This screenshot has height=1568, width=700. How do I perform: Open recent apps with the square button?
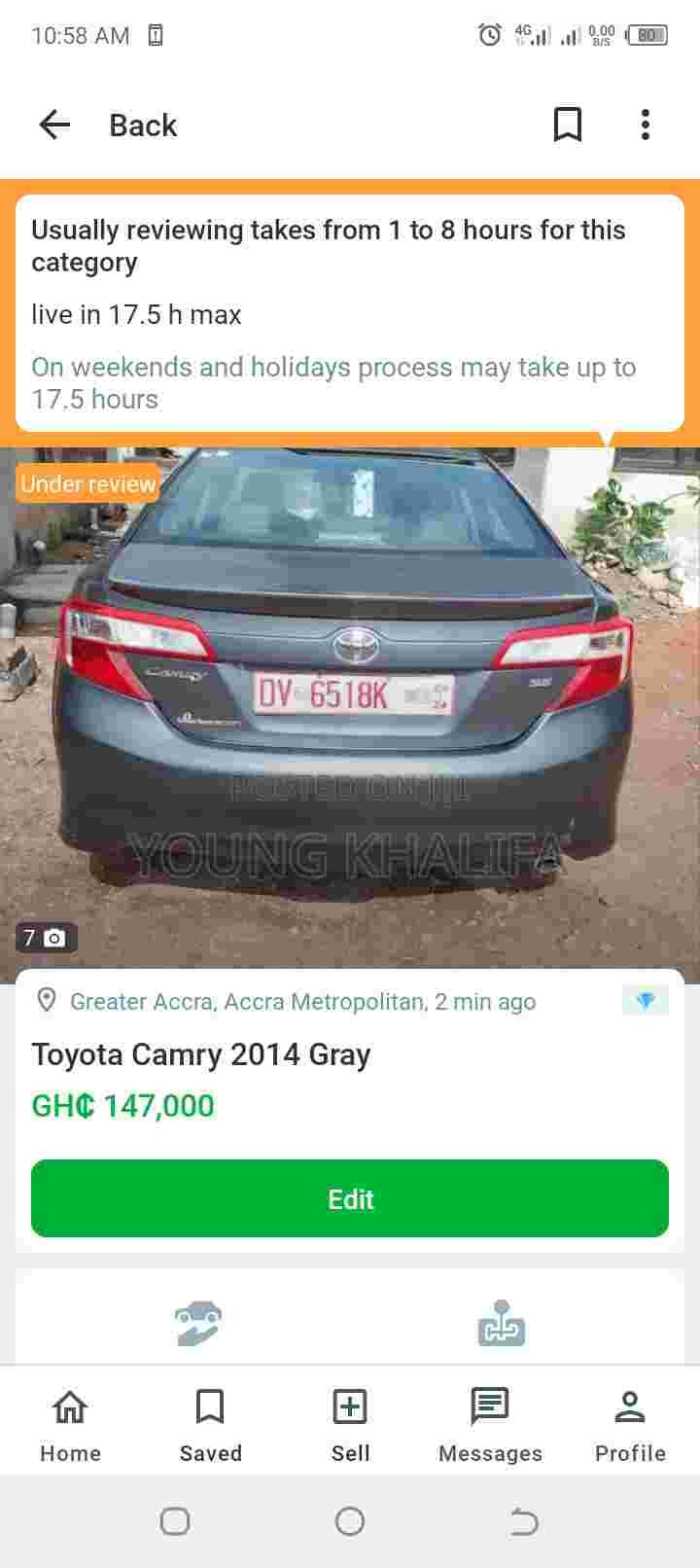click(x=175, y=1521)
